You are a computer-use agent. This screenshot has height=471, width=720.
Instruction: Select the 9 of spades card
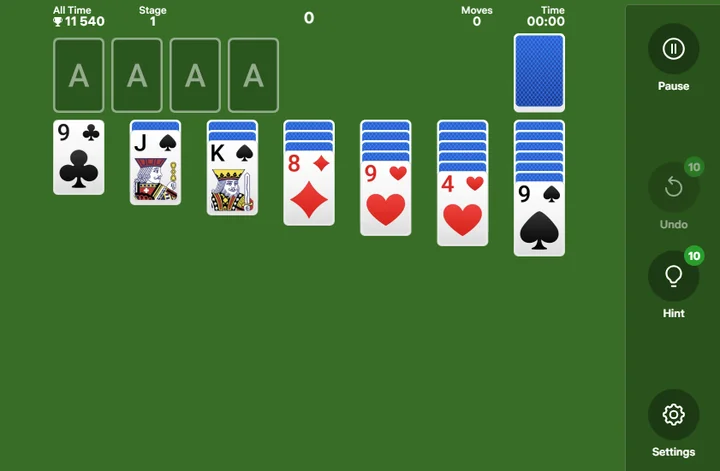tap(539, 218)
